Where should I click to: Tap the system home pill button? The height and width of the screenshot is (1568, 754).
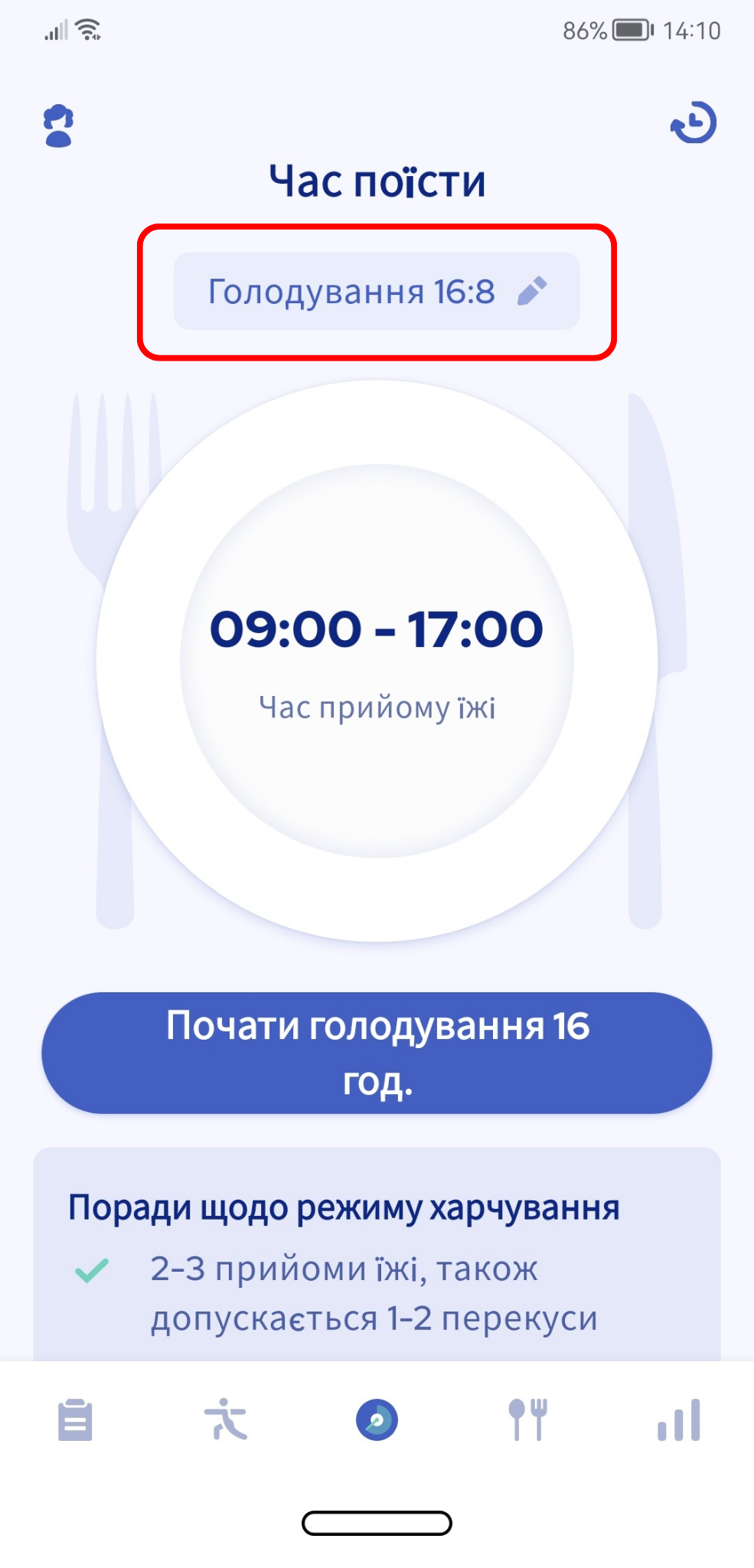pos(377,1523)
